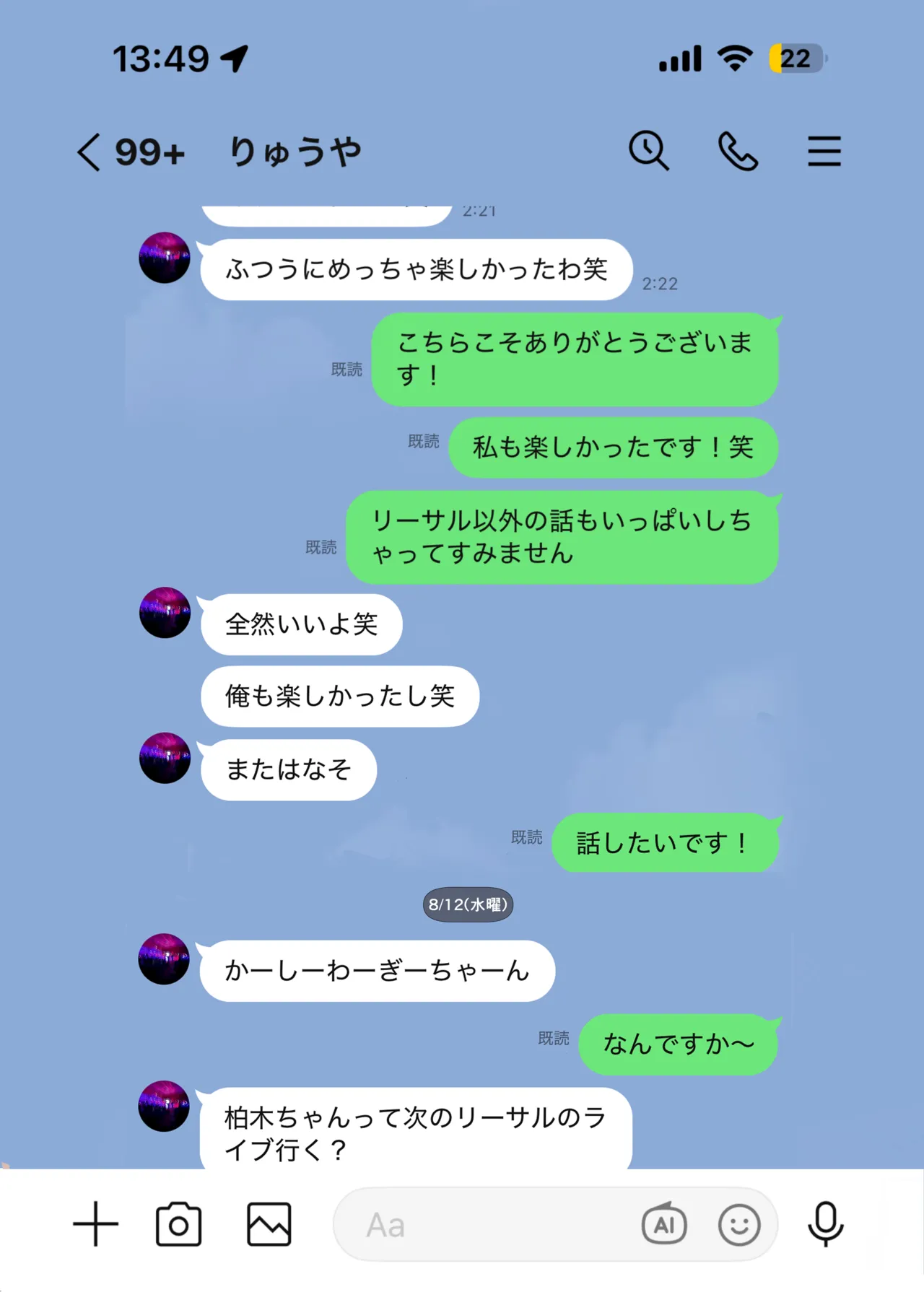This screenshot has height=1292, width=924.
Task: Open the photo gallery picker
Action: coord(269,1224)
